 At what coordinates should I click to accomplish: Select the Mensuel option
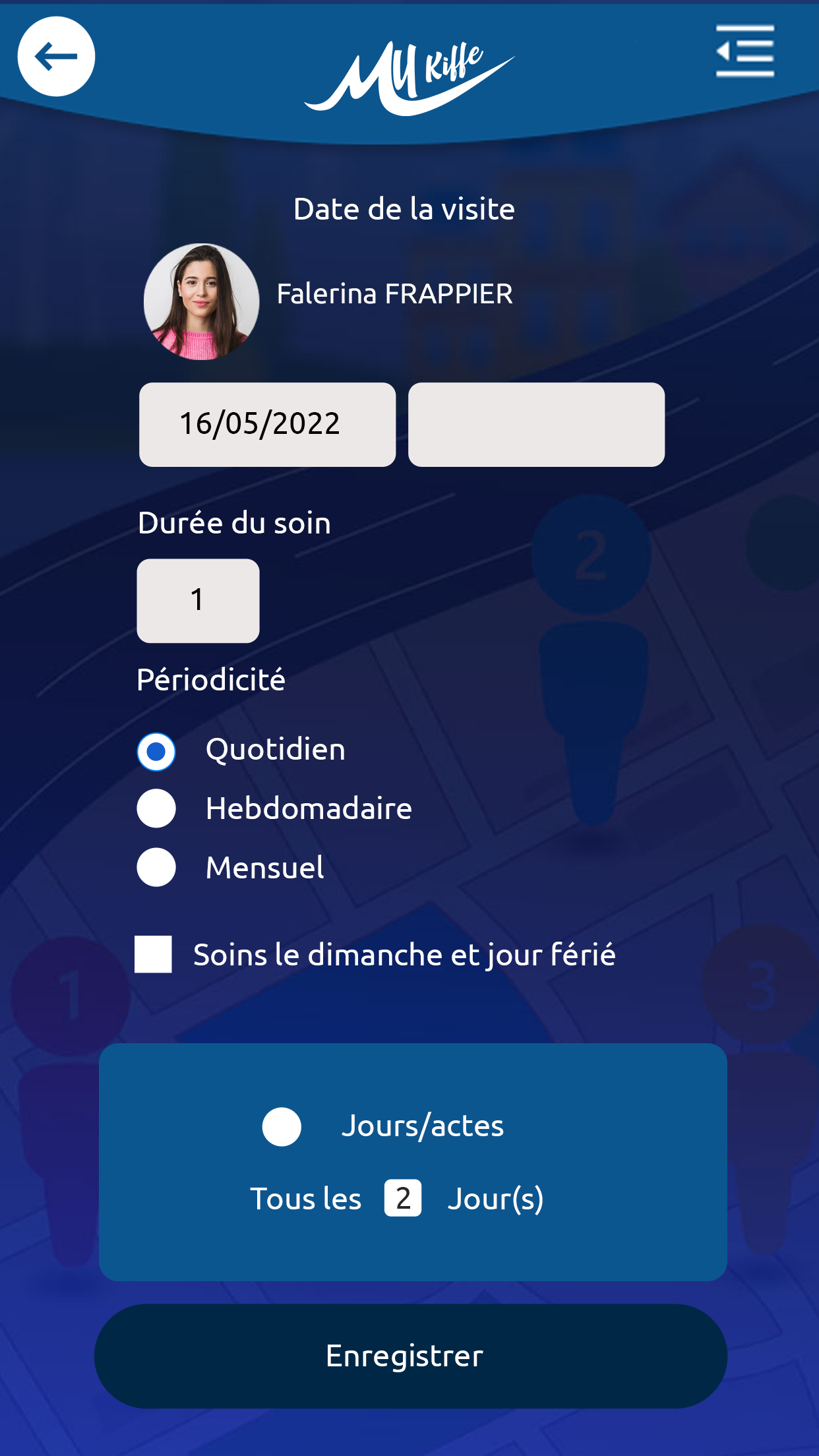point(156,867)
